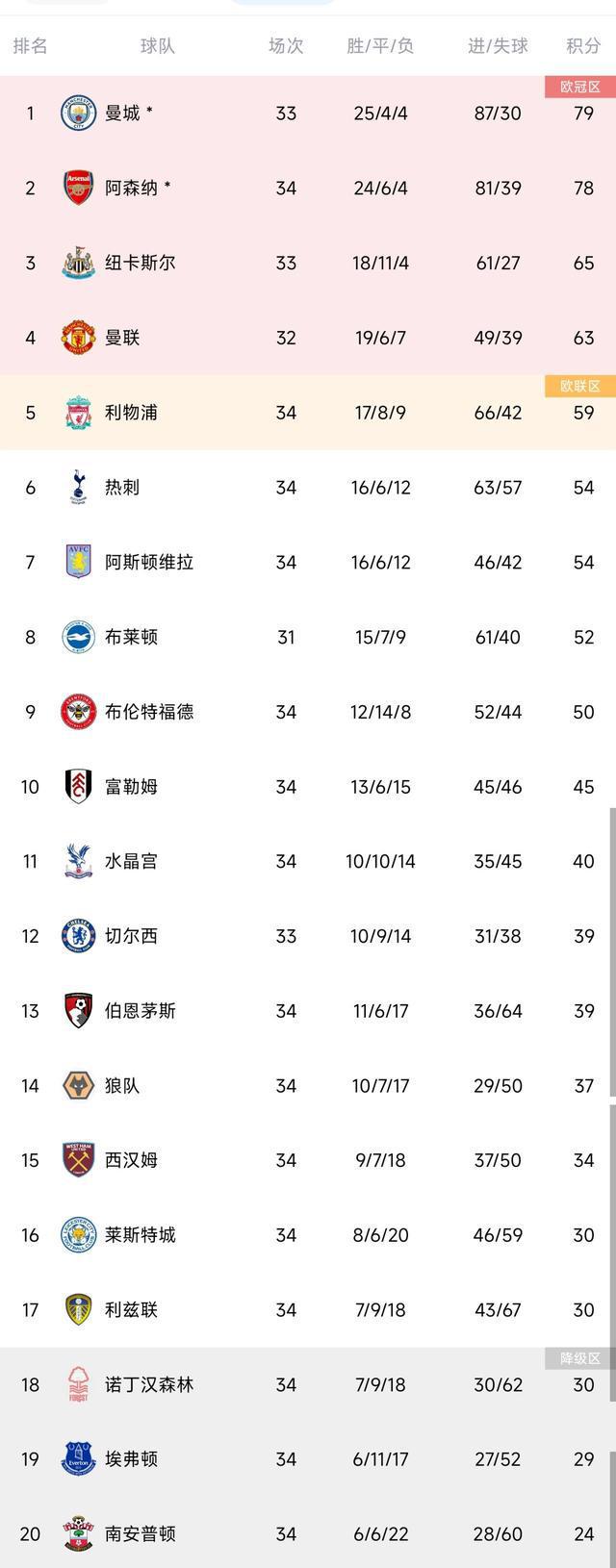This screenshot has height=1568, width=616.
Task: Open Liverpool's team page (利物浦)
Action: pyautogui.click(x=131, y=413)
